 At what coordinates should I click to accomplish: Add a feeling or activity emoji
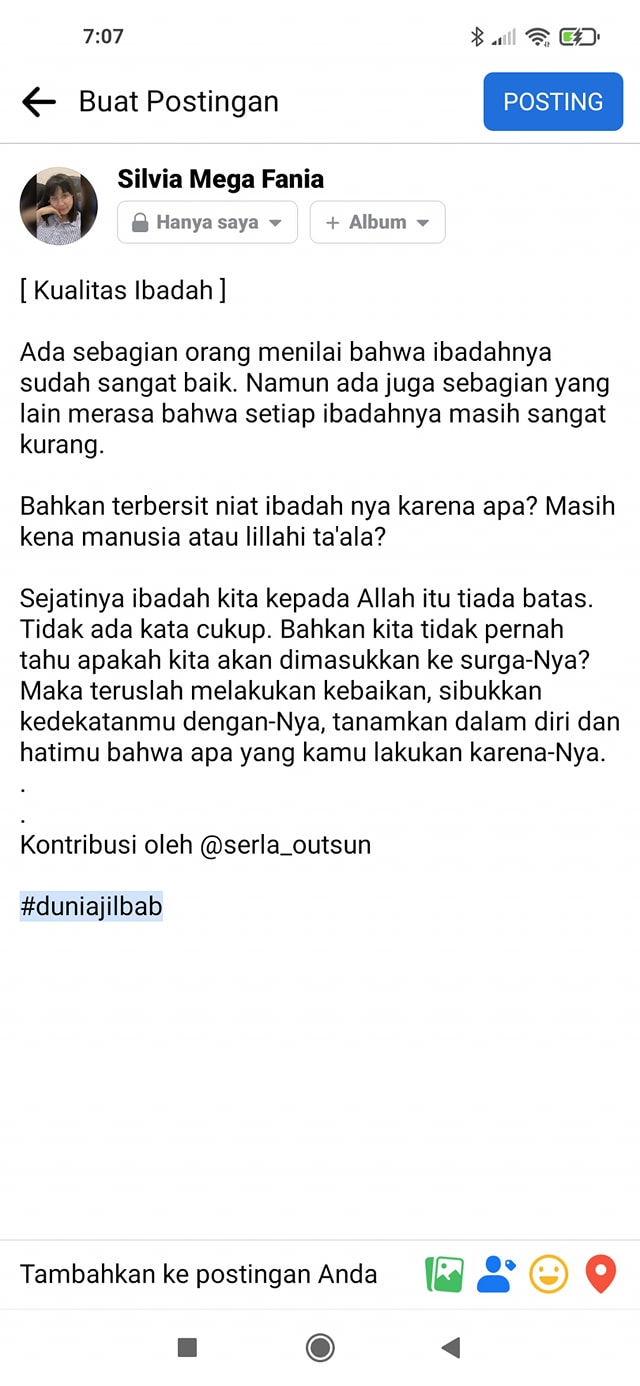(x=548, y=1274)
